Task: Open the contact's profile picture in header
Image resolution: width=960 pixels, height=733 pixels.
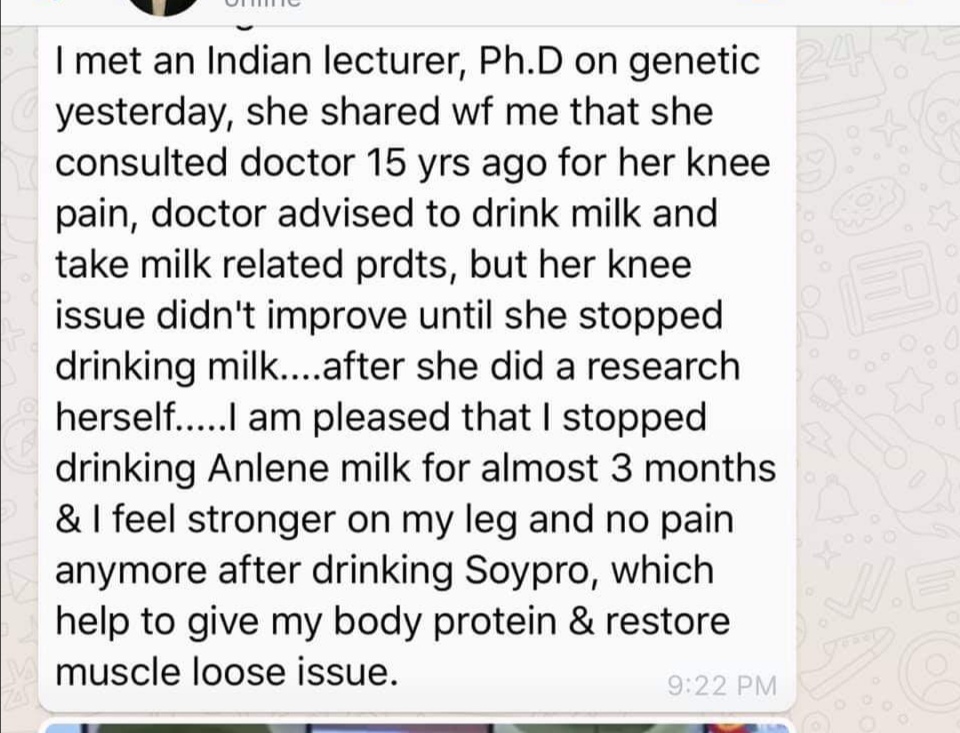Action: 164,6
